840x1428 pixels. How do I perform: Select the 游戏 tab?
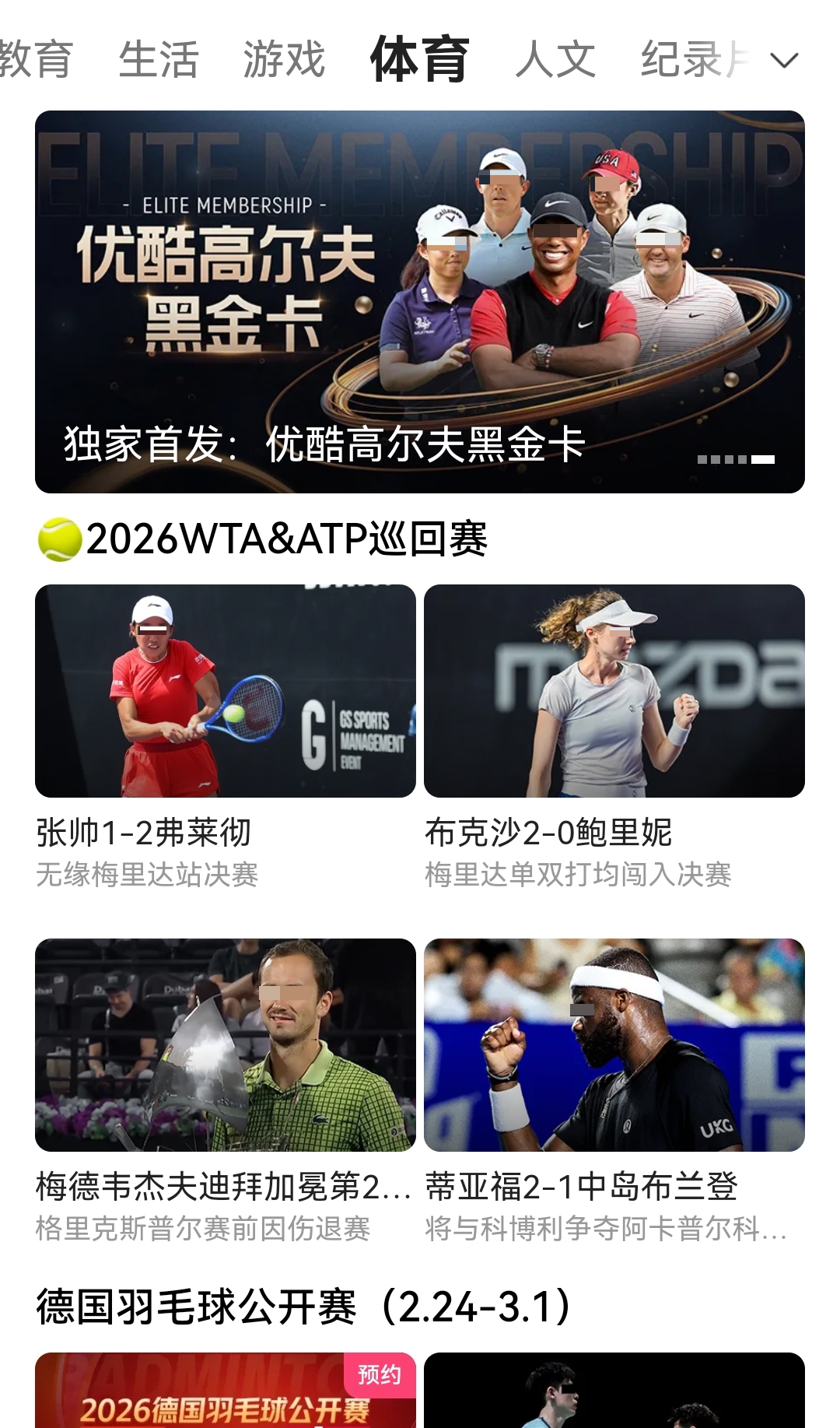(283, 61)
